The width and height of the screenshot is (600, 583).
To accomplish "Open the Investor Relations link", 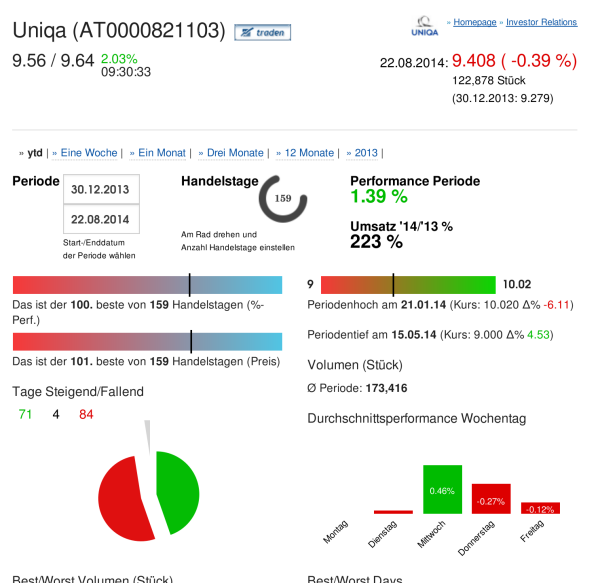I will 541,22.
